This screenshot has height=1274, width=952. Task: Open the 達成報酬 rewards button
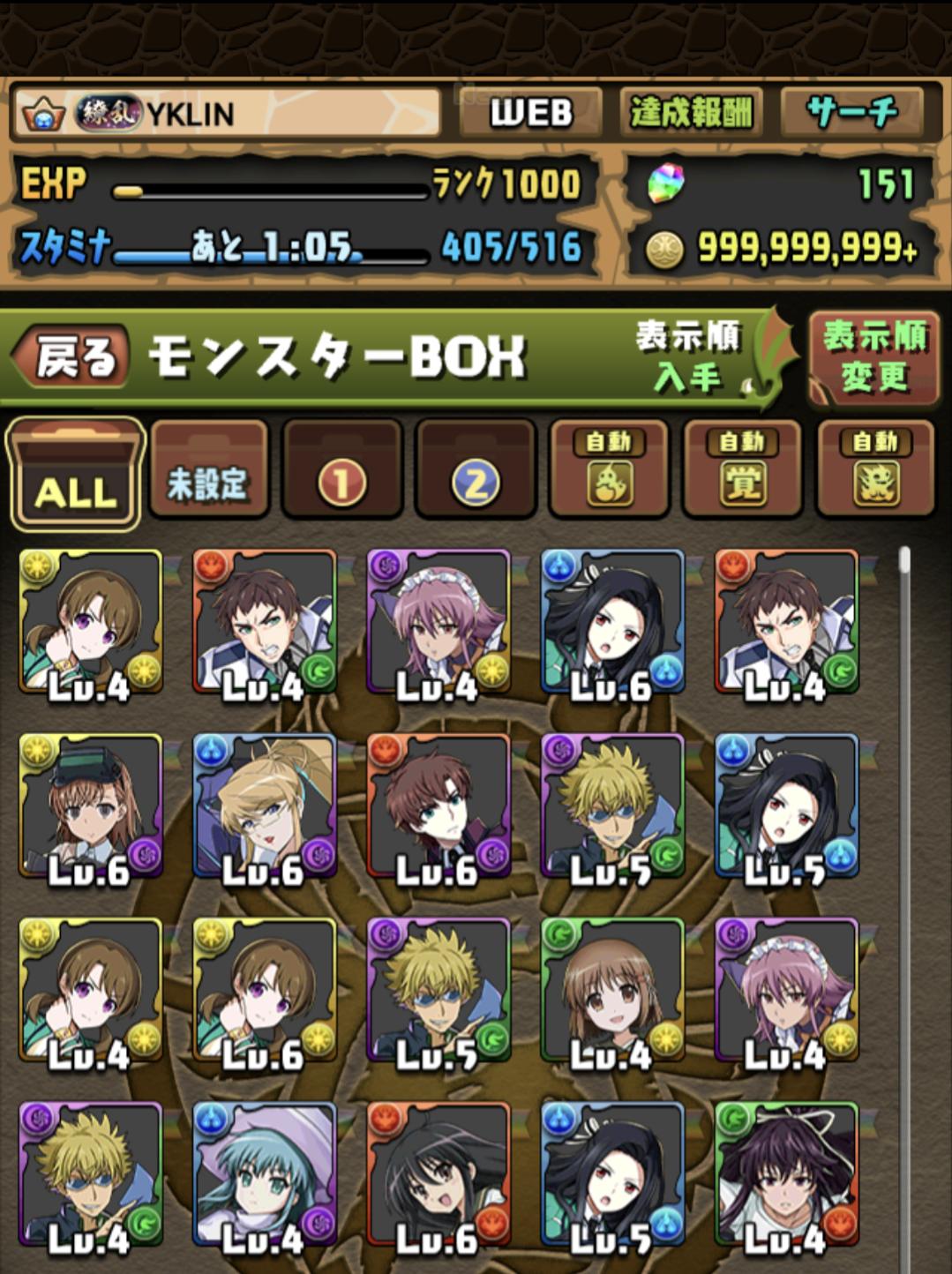(690, 112)
